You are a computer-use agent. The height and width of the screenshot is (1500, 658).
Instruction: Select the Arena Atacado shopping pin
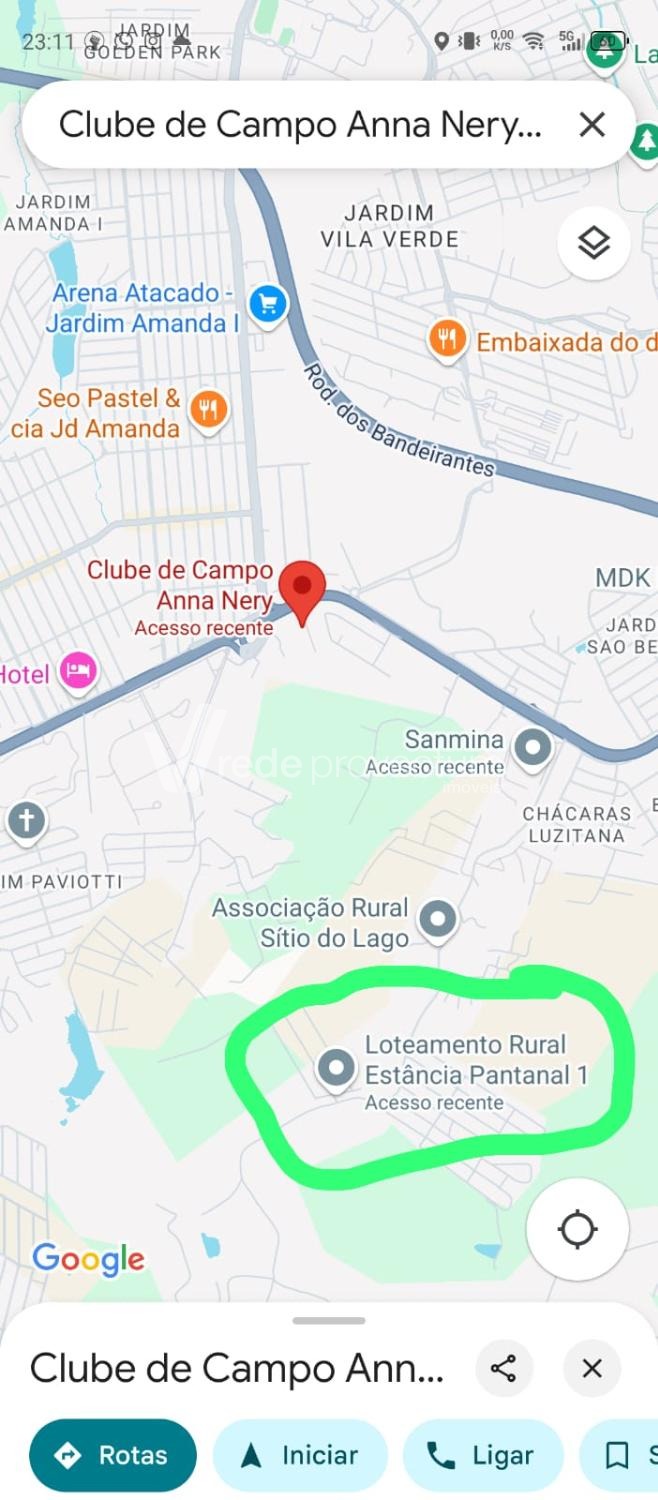(267, 303)
